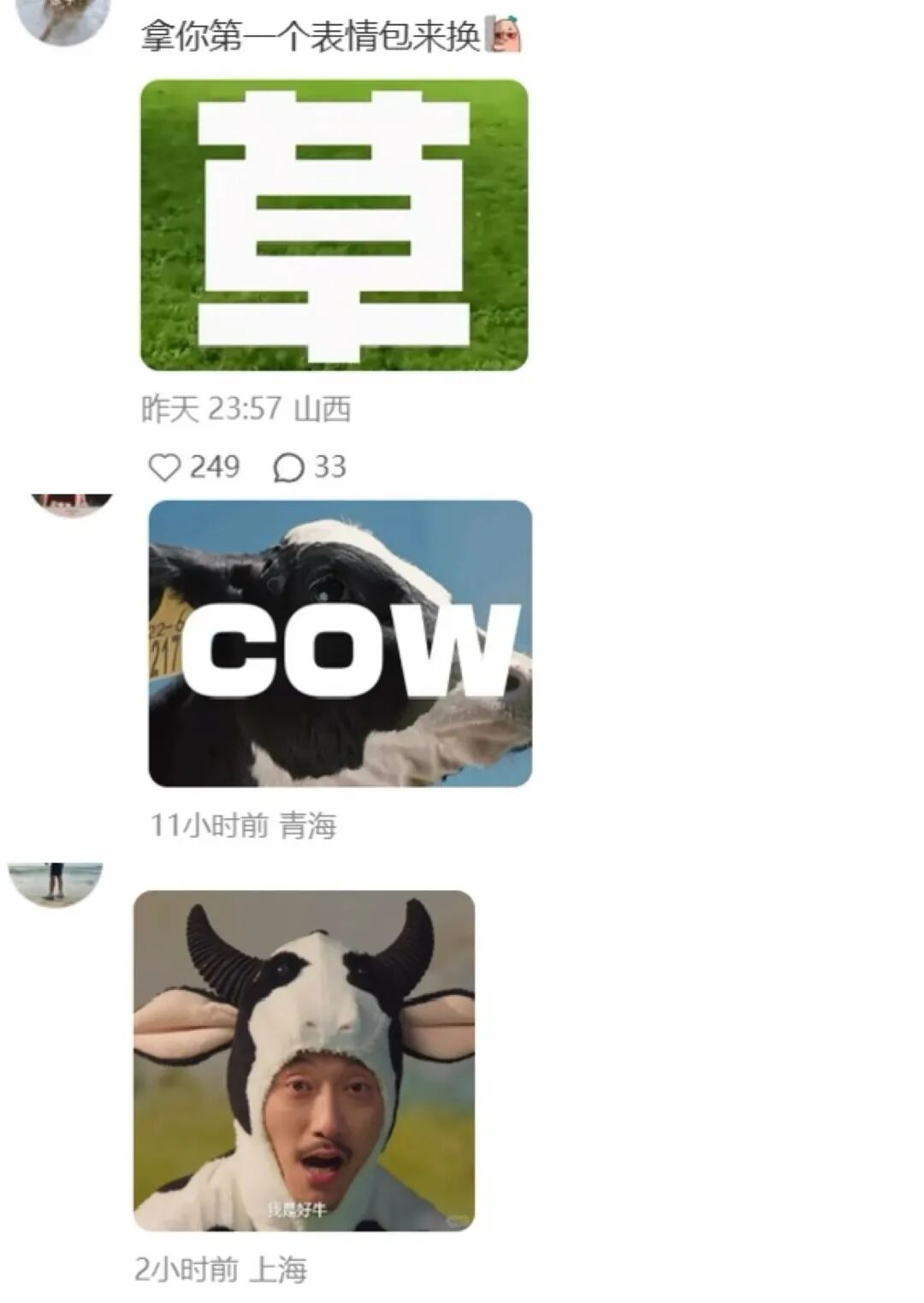This screenshot has width=924, height=1303.
Task: Open the 山西 commenter's profile avatar
Action: point(64,19)
